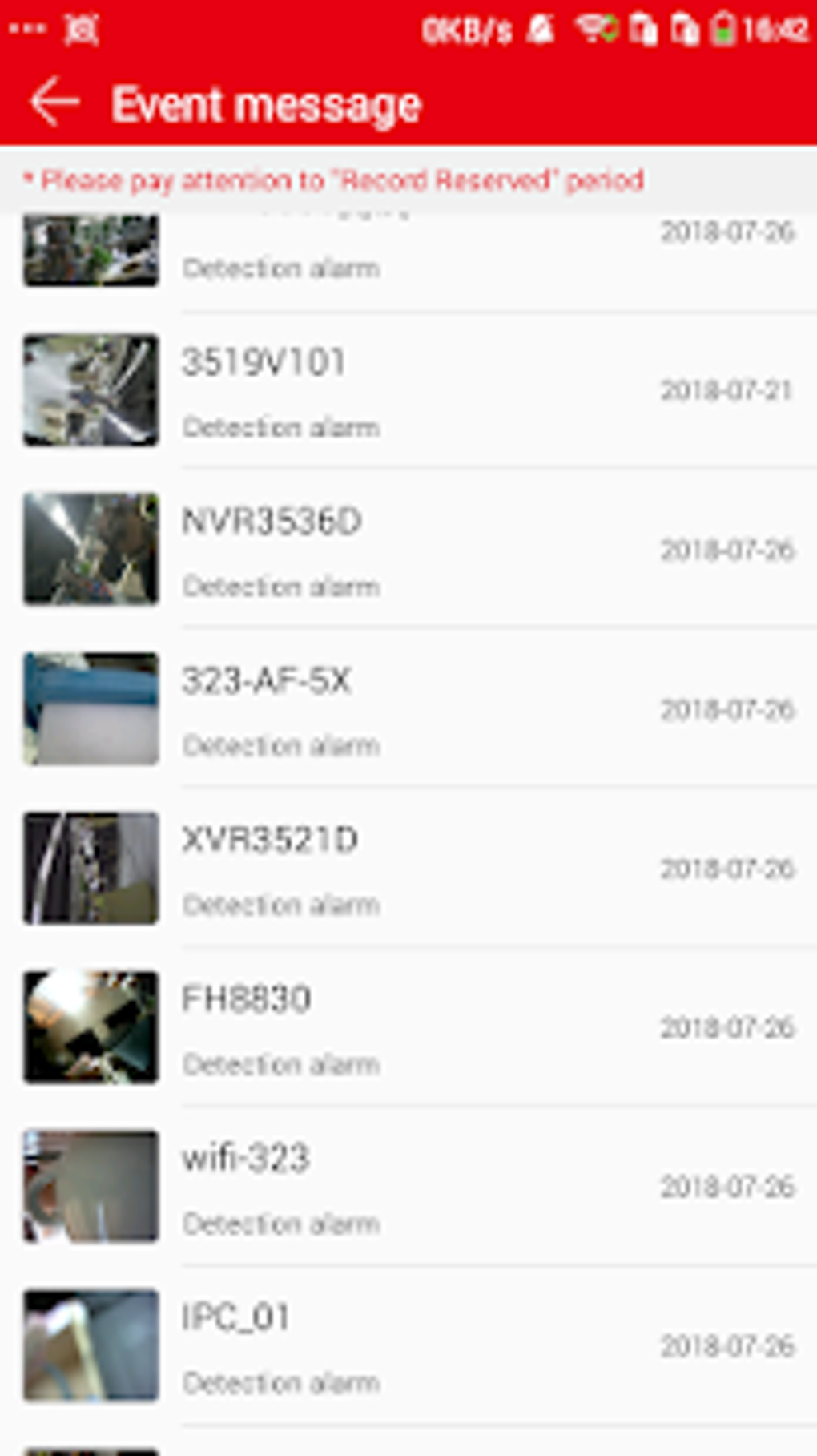Open the IPC_01 detection alarm
817x1456 pixels.
pyautogui.click(x=408, y=1345)
